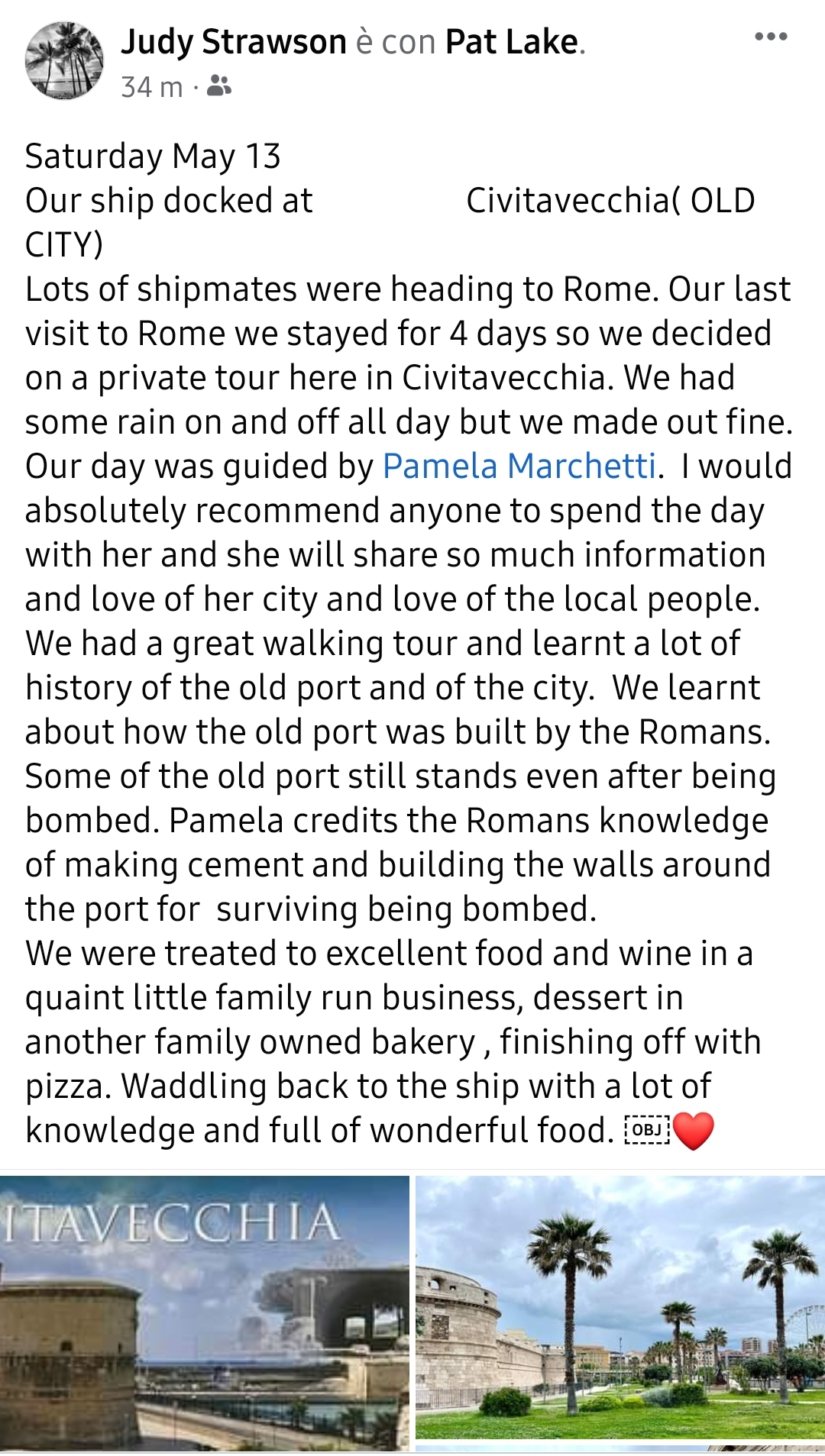Tap the friends audience icon by 34 m

218,86
